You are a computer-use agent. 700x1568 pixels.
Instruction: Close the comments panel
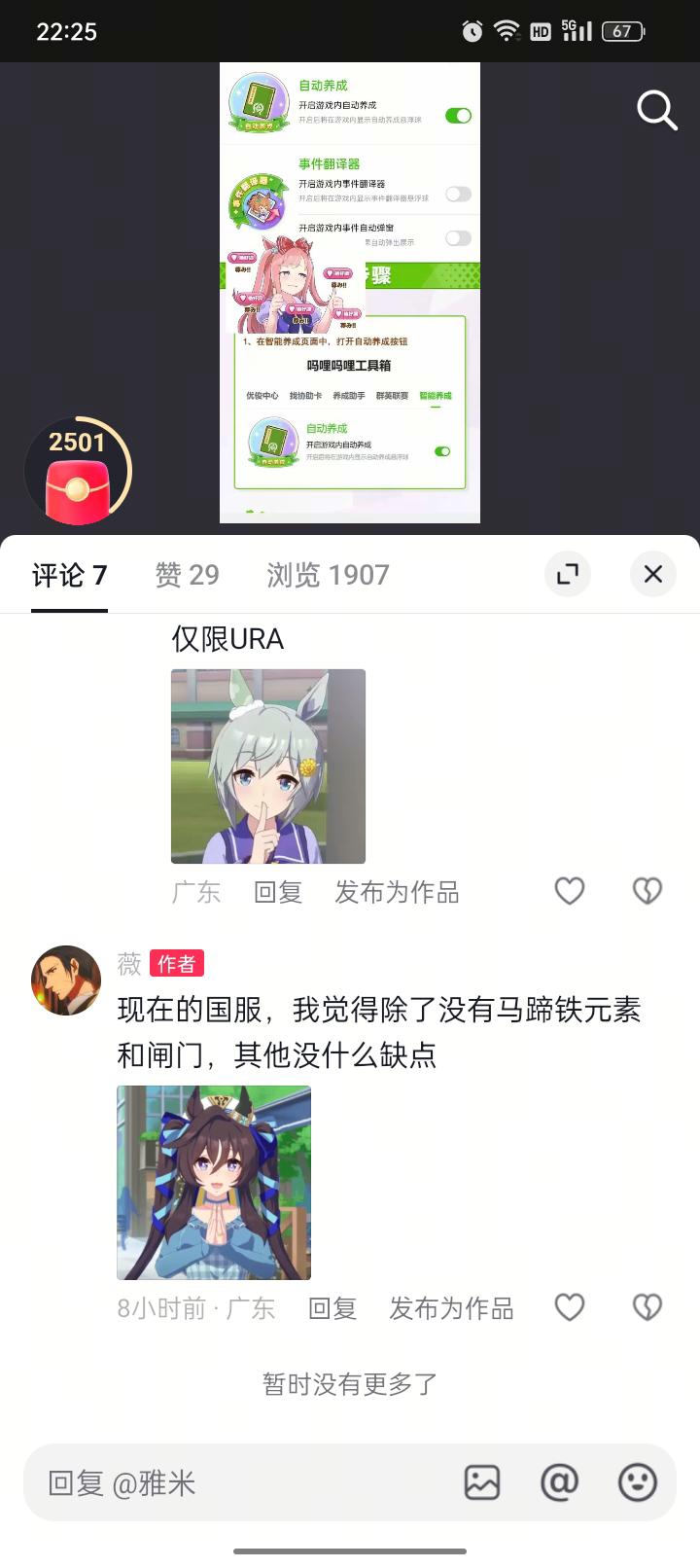653,574
